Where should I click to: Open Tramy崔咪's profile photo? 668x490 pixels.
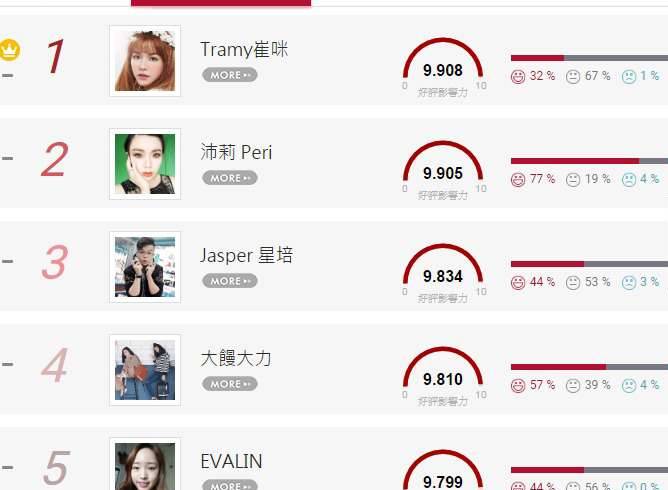point(145,61)
